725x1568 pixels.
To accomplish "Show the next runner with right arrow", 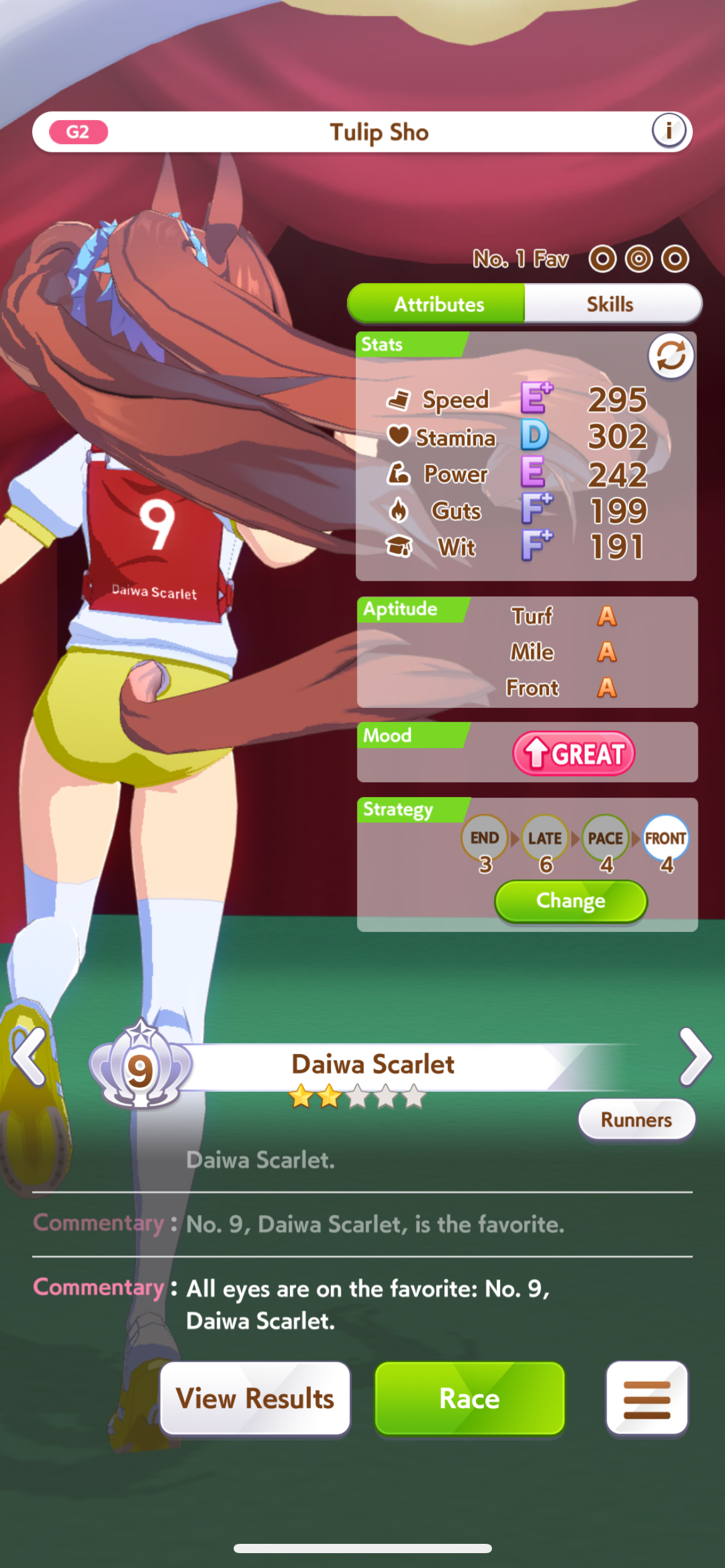I will click(x=695, y=1056).
